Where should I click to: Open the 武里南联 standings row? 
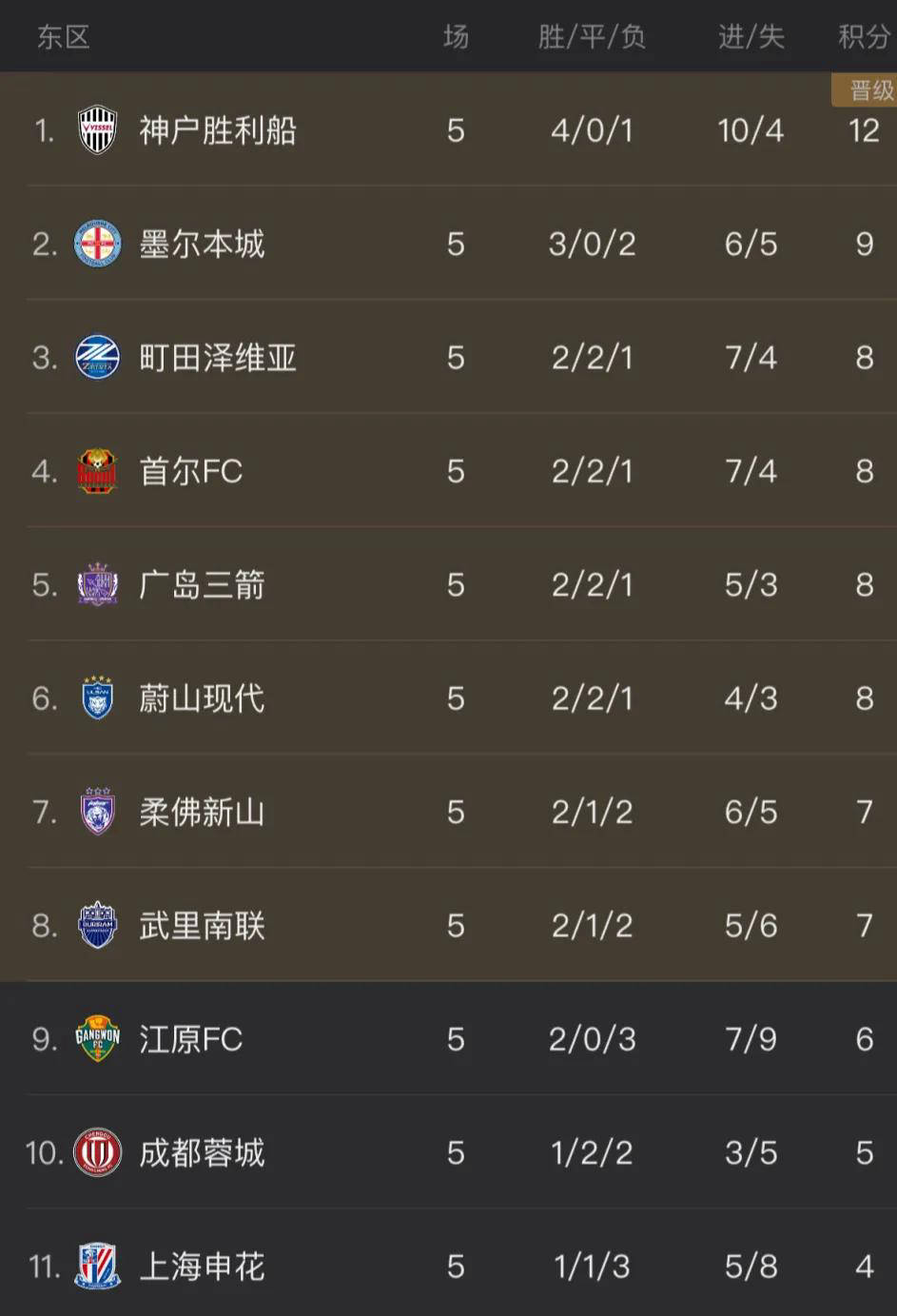tap(202, 925)
